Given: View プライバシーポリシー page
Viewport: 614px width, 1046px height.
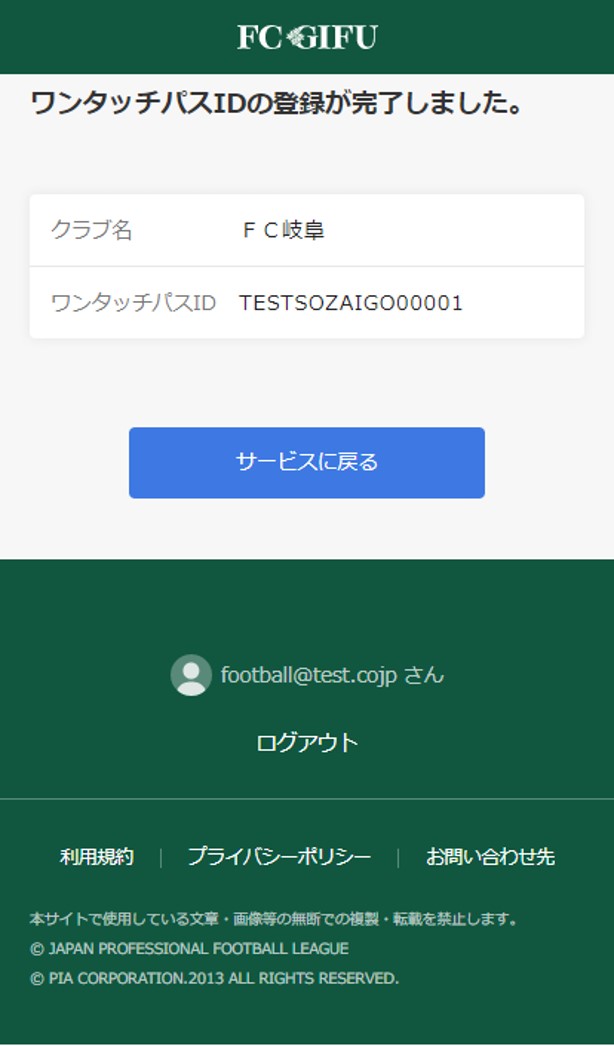Looking at the screenshot, I should pos(279,857).
